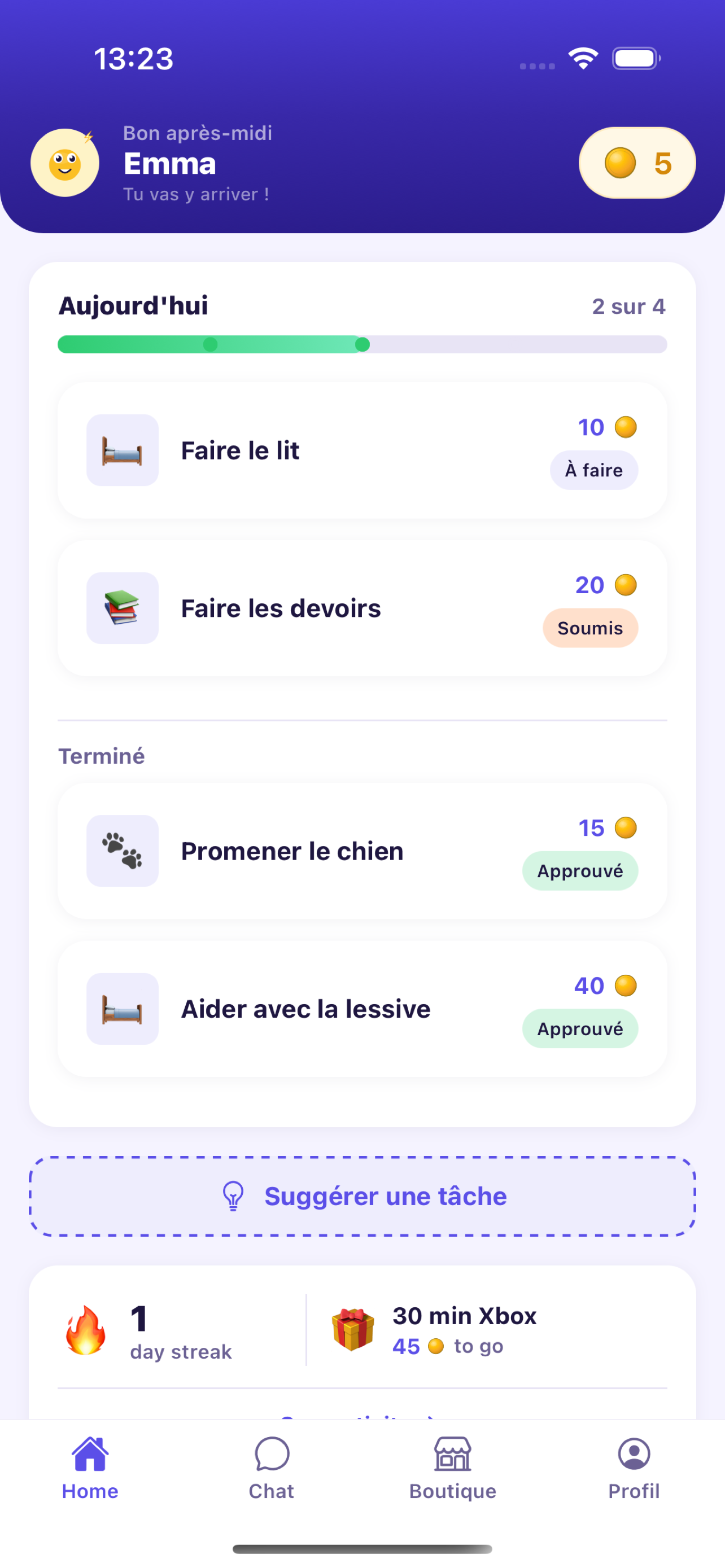The image size is (725, 1568).
Task: Tap the bed icon for Faire le lit
Action: [x=123, y=450]
